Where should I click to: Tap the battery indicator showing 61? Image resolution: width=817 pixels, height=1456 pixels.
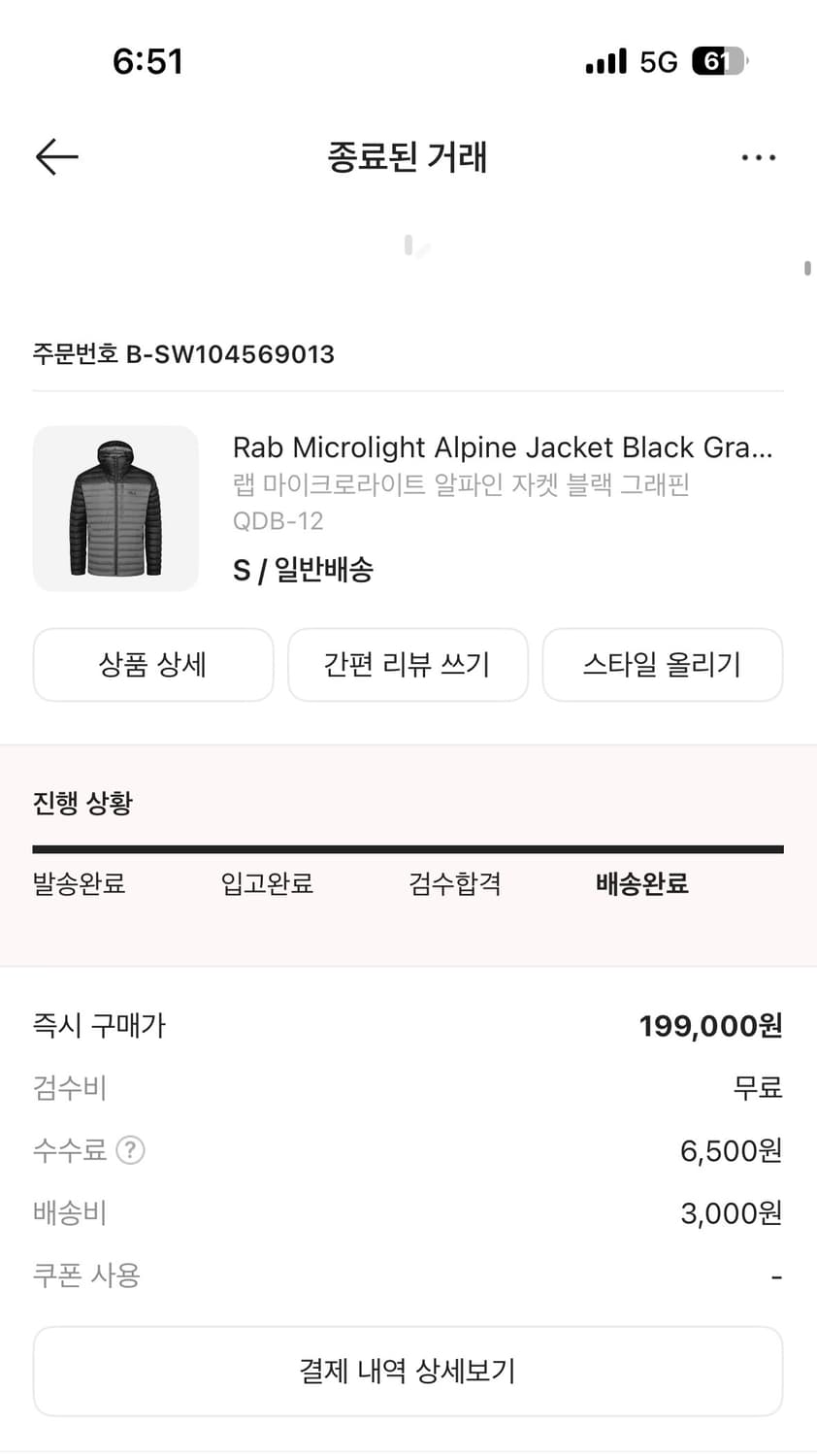tap(719, 60)
